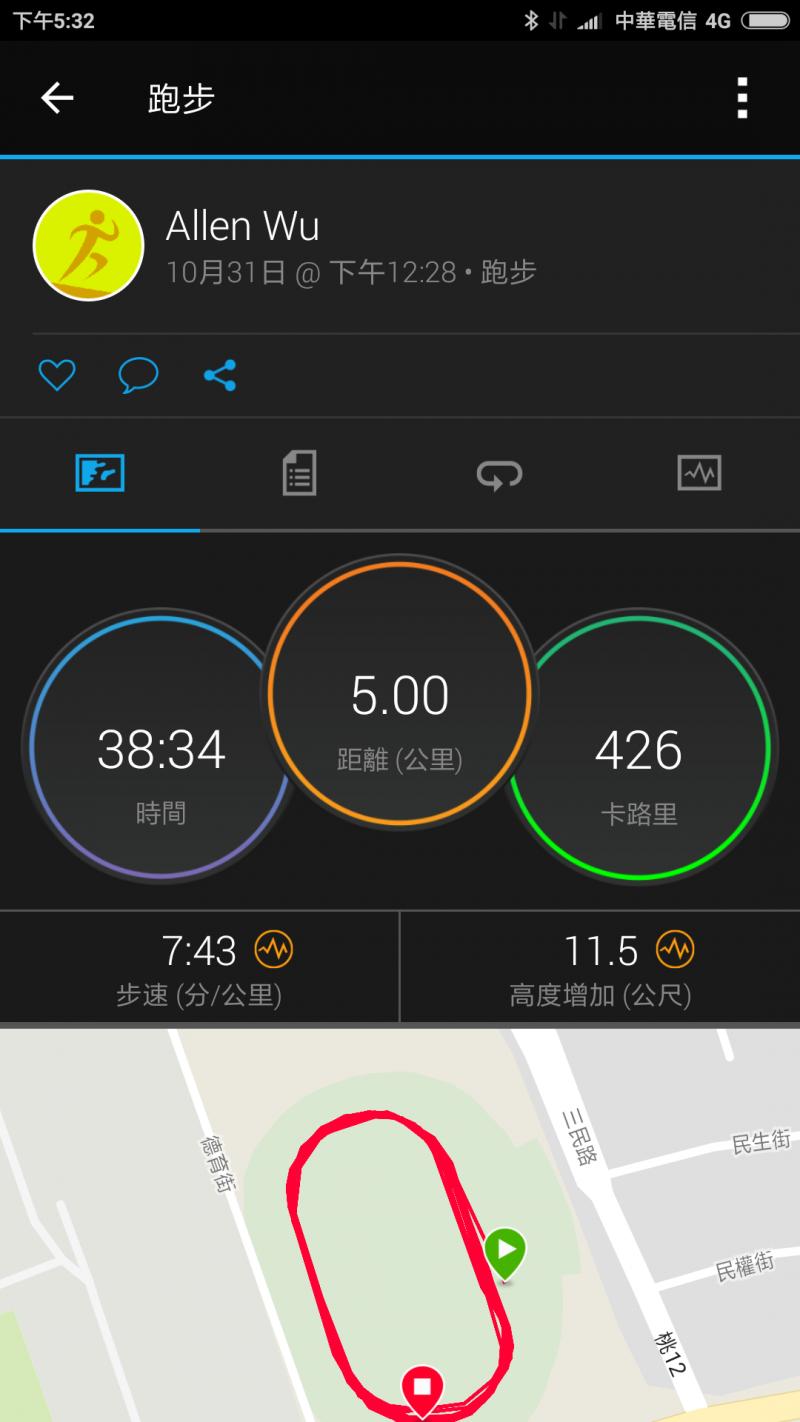Open the elevation chart icon beside 11.5

(675, 950)
